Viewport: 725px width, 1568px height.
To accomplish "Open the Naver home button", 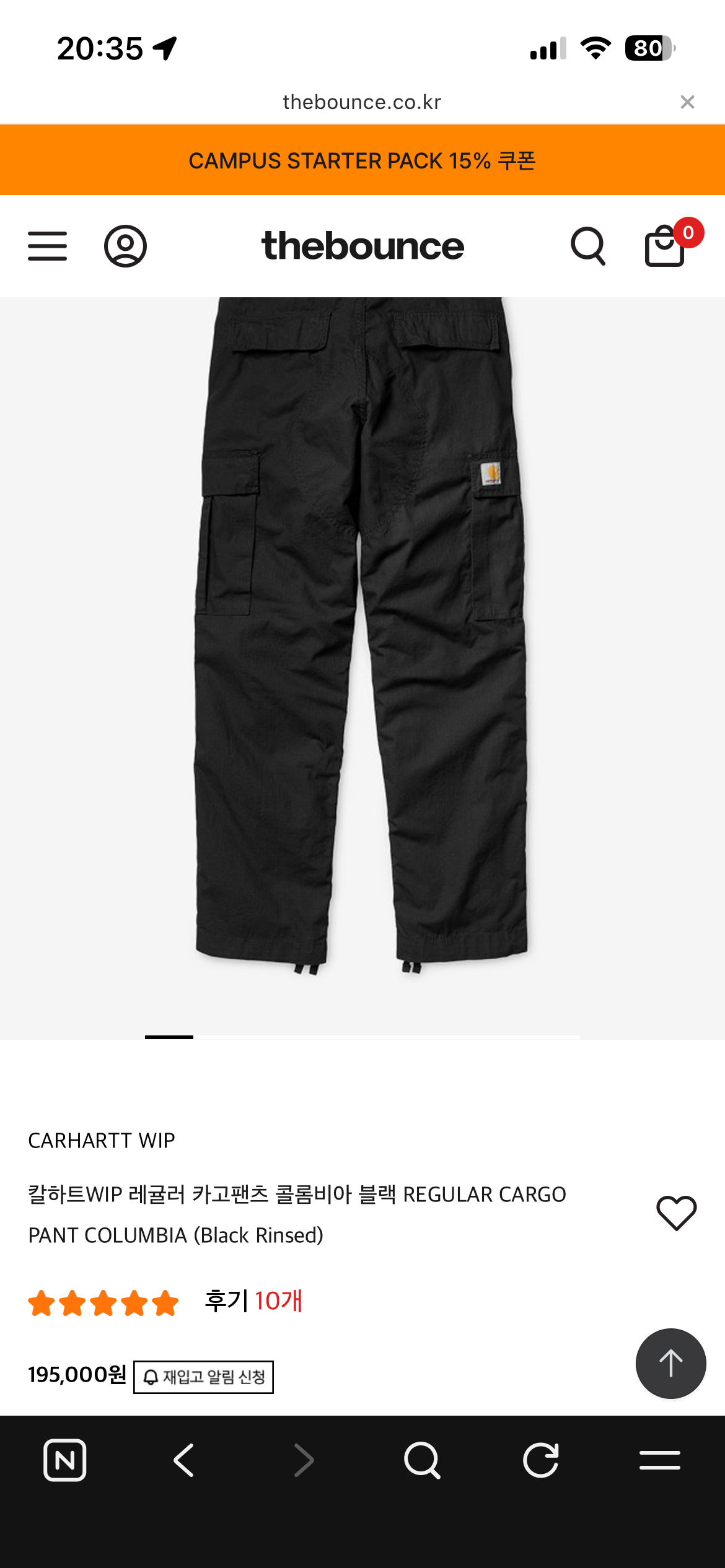I will coord(65,1460).
